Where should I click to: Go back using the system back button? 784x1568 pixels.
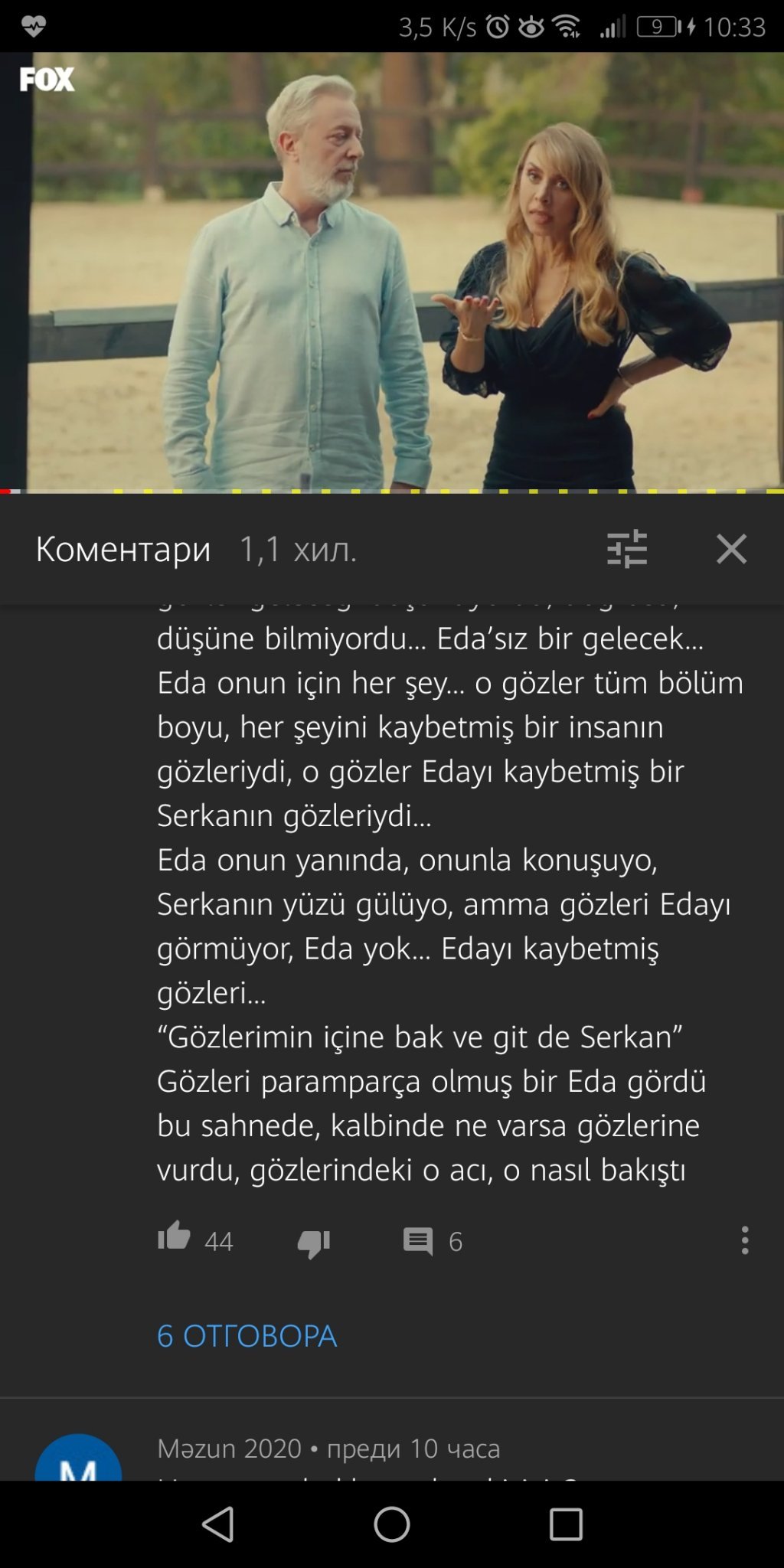pyautogui.click(x=218, y=1524)
